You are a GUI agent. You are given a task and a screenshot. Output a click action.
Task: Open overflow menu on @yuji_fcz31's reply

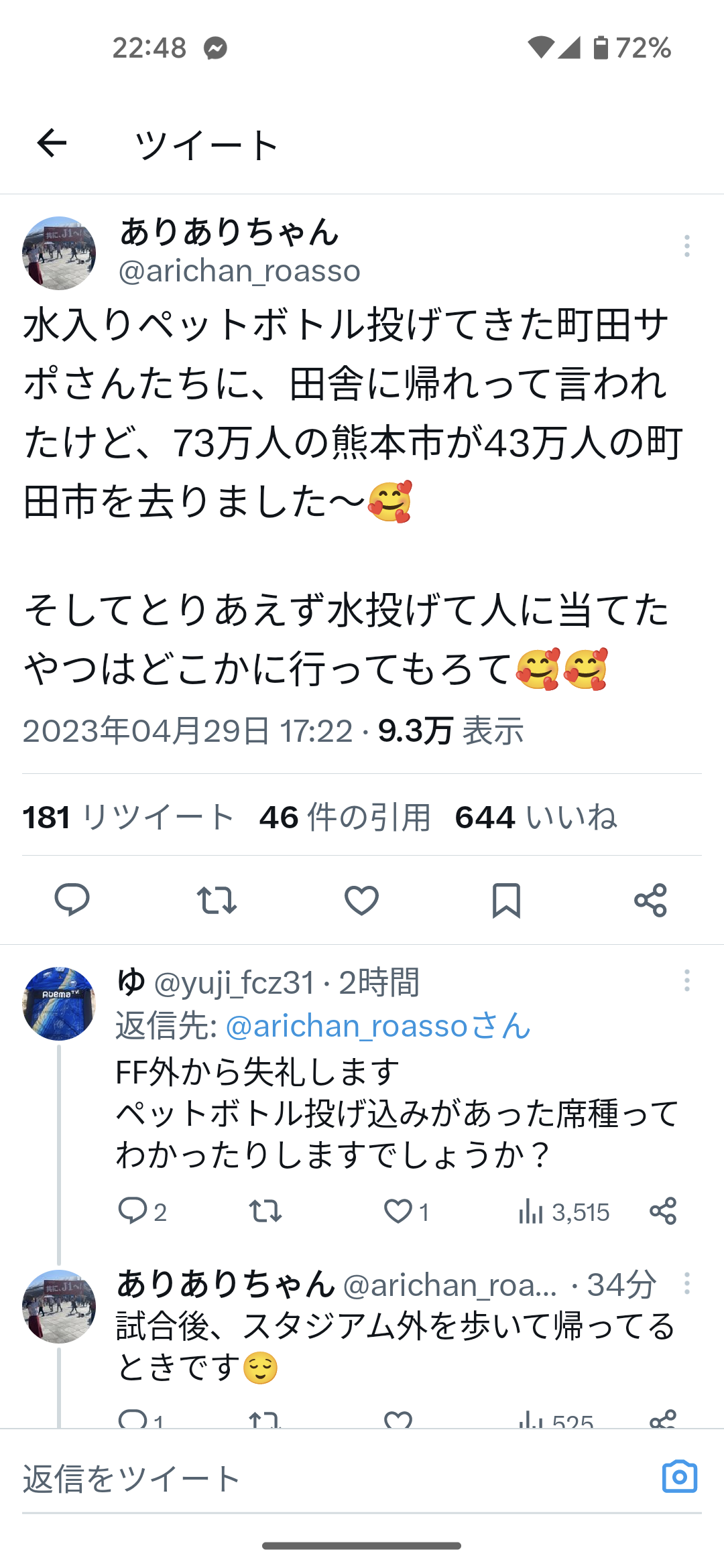686,980
